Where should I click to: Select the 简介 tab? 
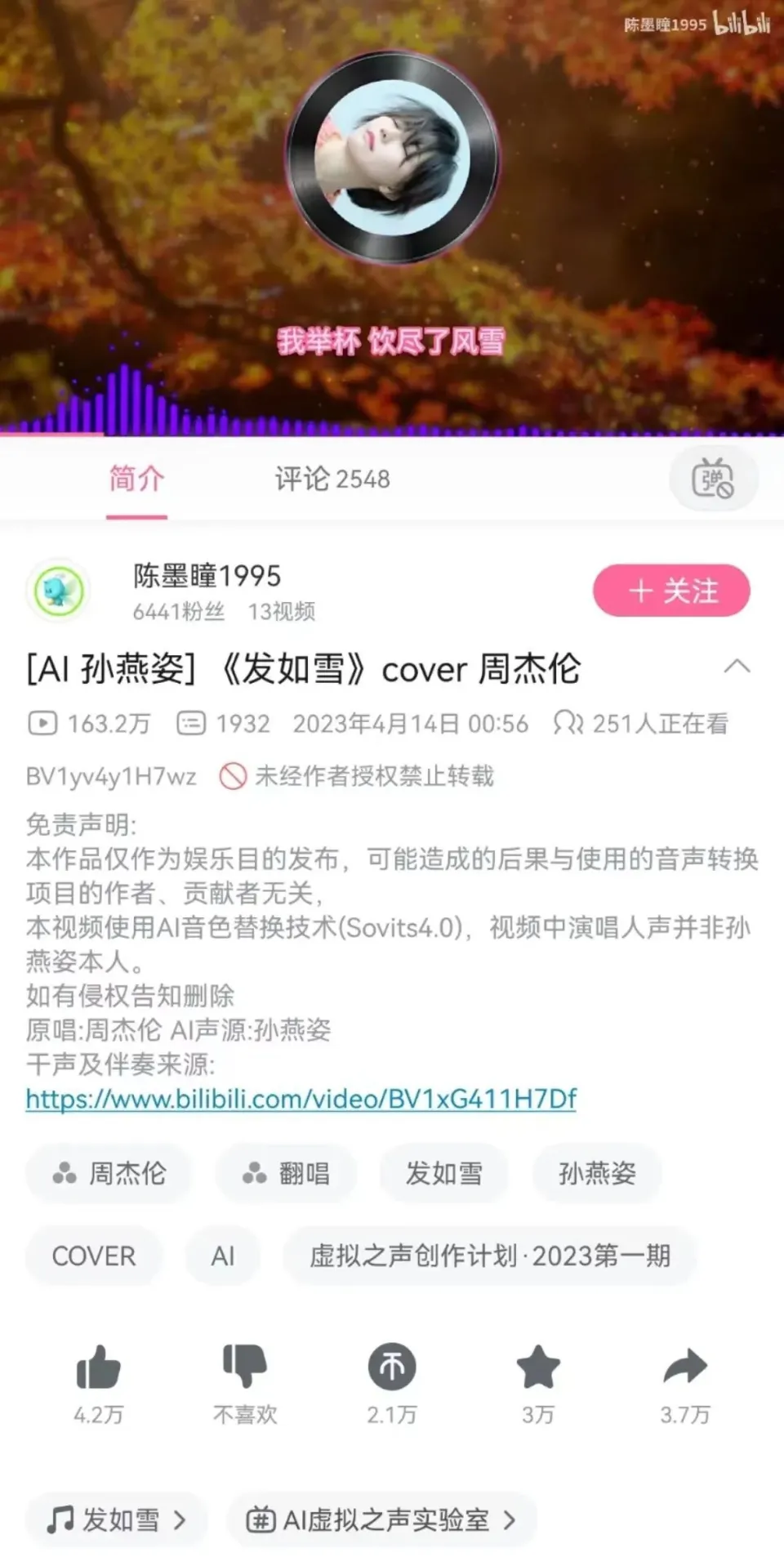(136, 479)
